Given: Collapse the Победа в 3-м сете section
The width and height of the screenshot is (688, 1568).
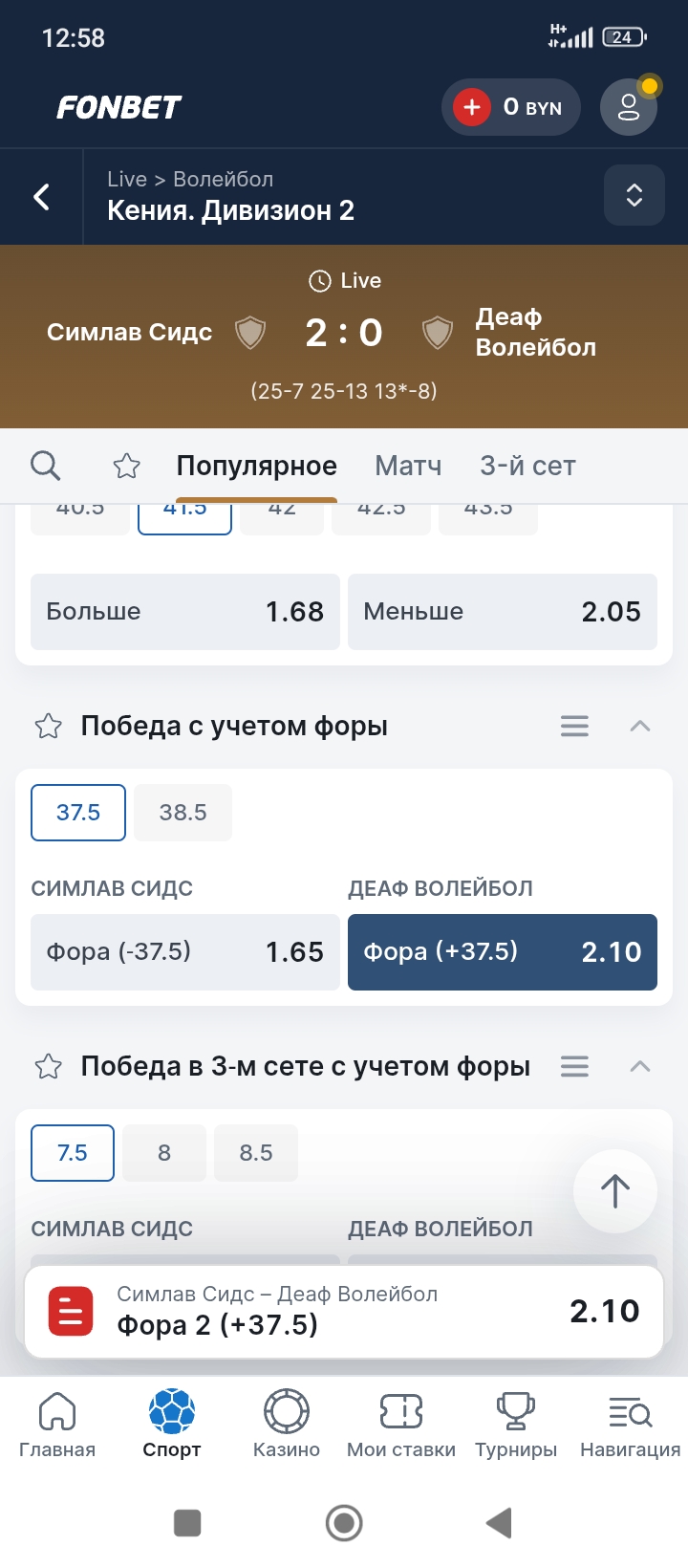Looking at the screenshot, I should [640, 1067].
